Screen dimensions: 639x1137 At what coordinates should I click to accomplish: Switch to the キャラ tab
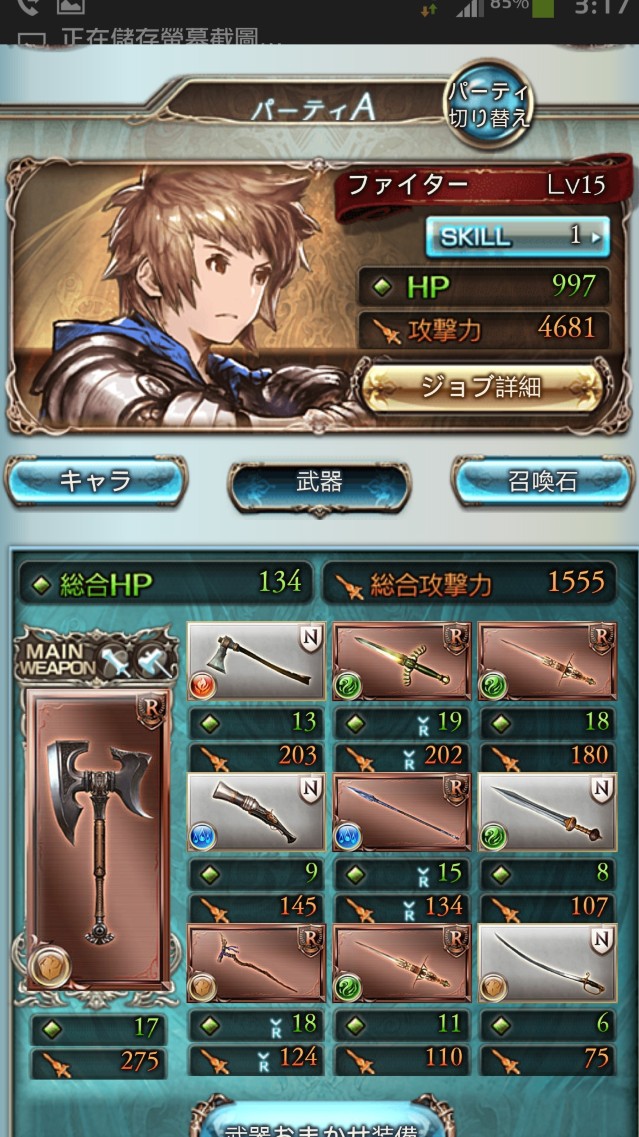[x=95, y=482]
